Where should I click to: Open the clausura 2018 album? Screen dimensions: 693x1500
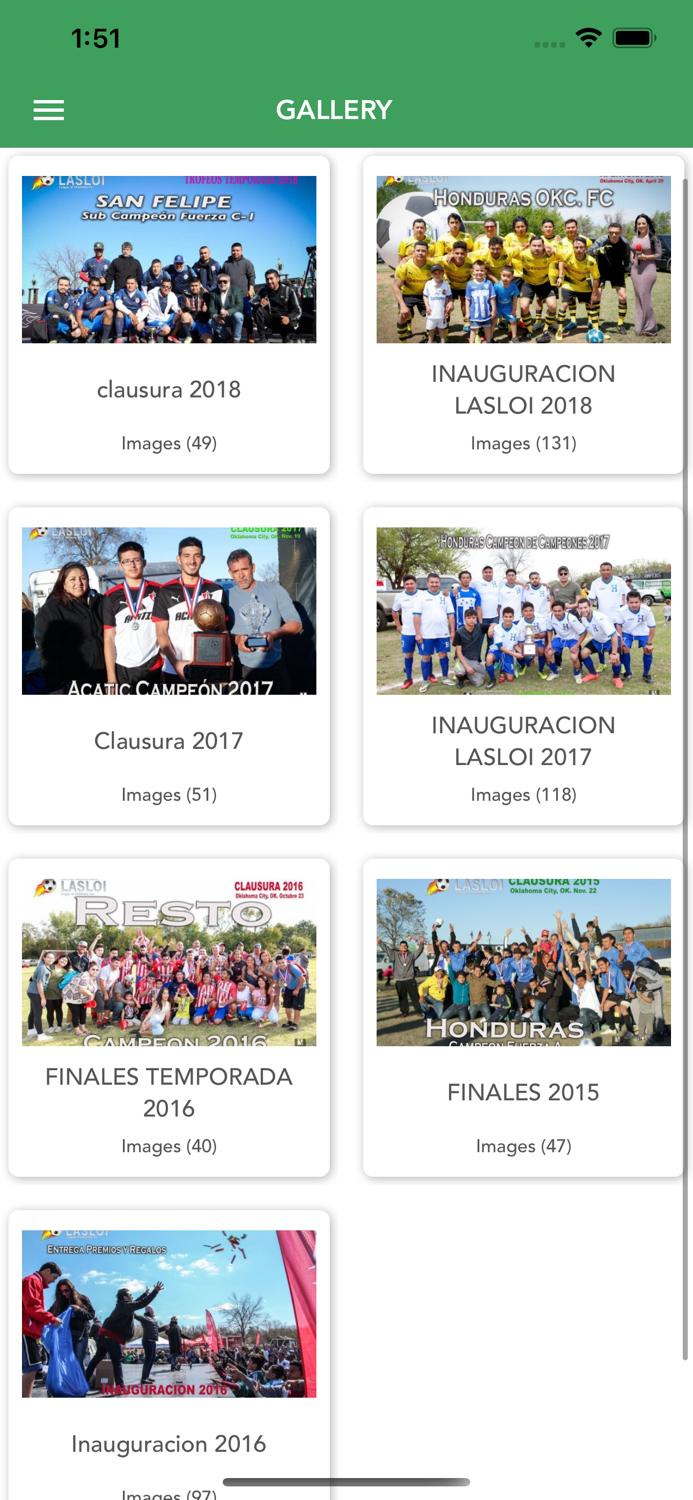click(x=169, y=314)
